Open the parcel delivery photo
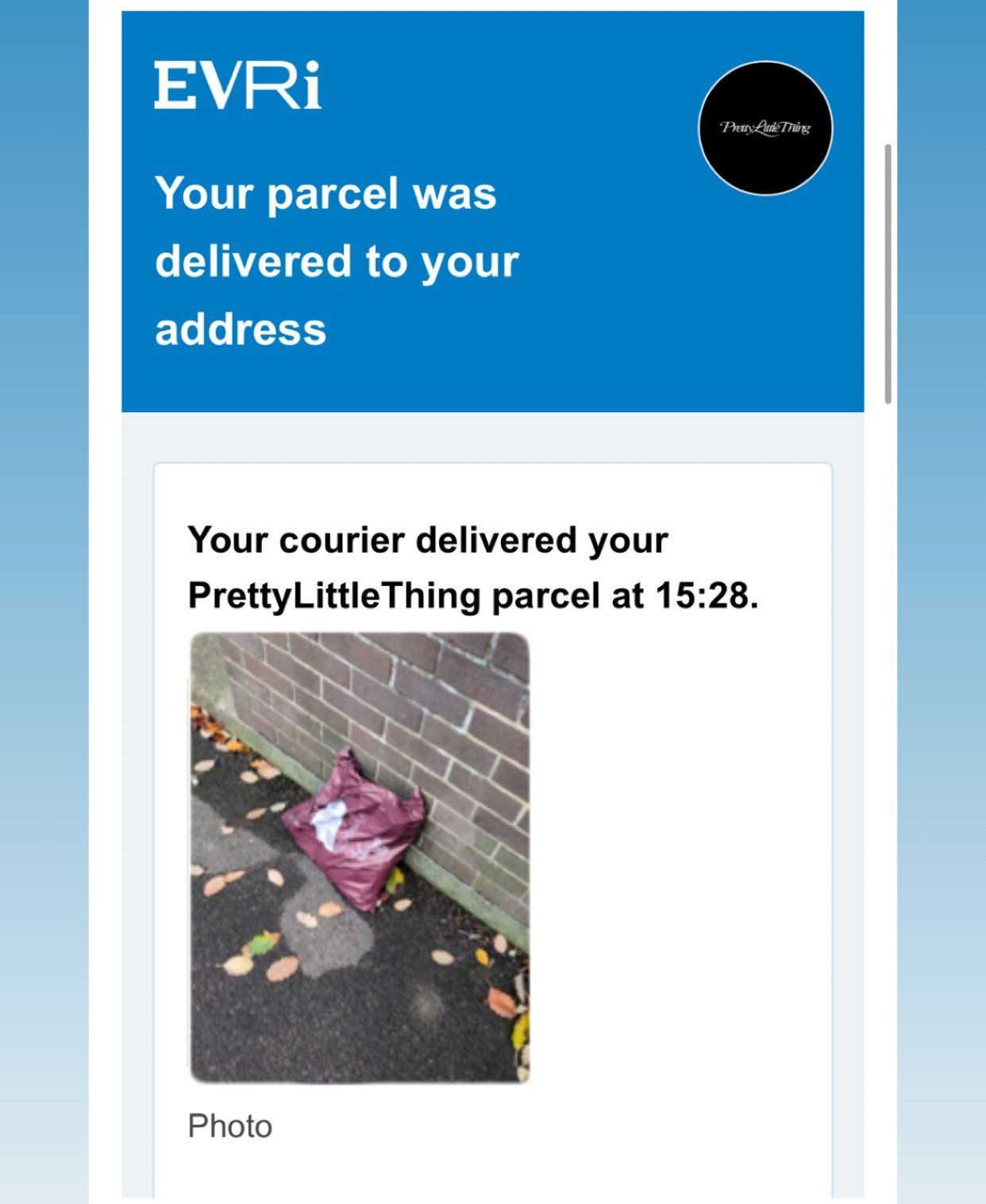The height and width of the screenshot is (1204, 986). [x=360, y=858]
